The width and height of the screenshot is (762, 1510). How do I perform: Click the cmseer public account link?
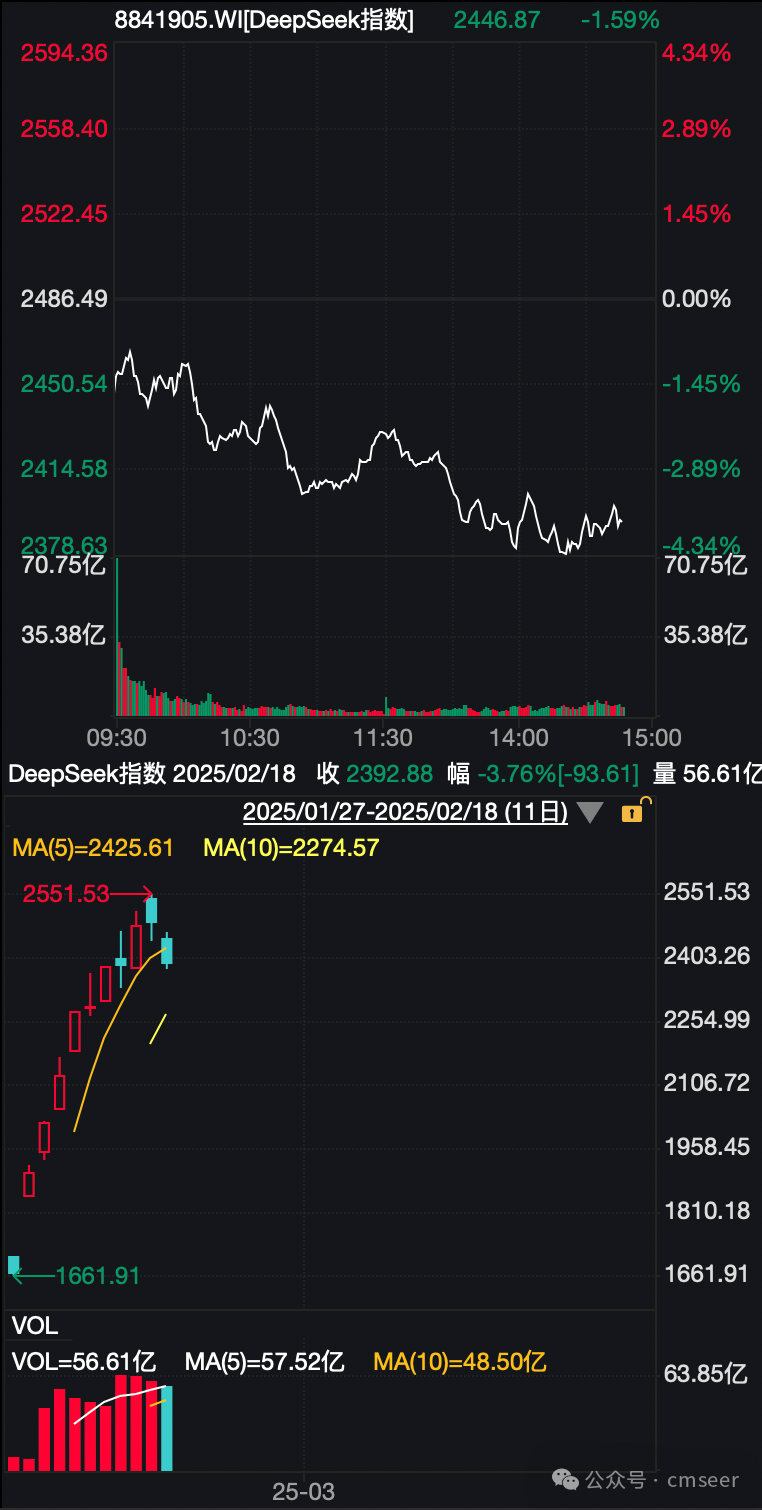[704, 1480]
